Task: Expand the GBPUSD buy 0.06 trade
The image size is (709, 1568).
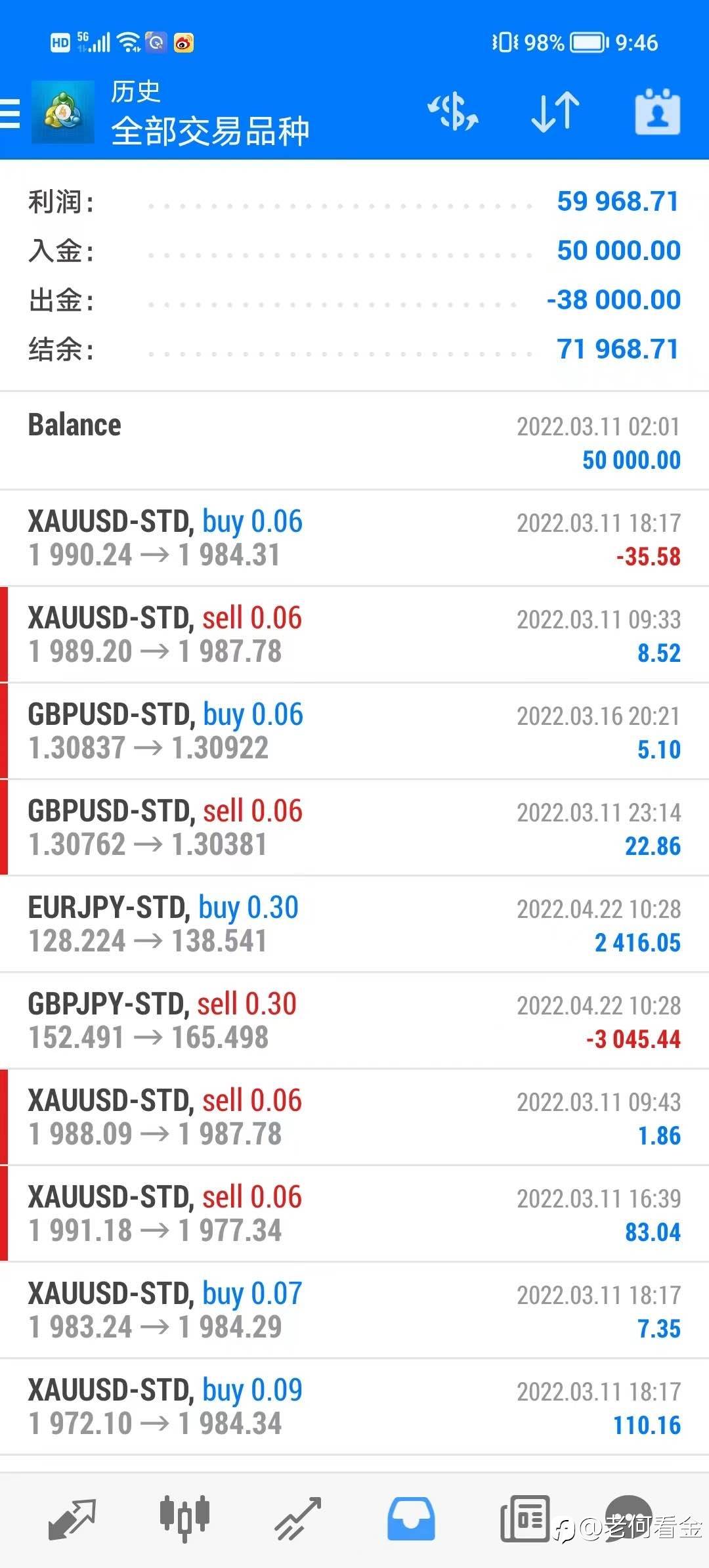Action: click(354, 731)
